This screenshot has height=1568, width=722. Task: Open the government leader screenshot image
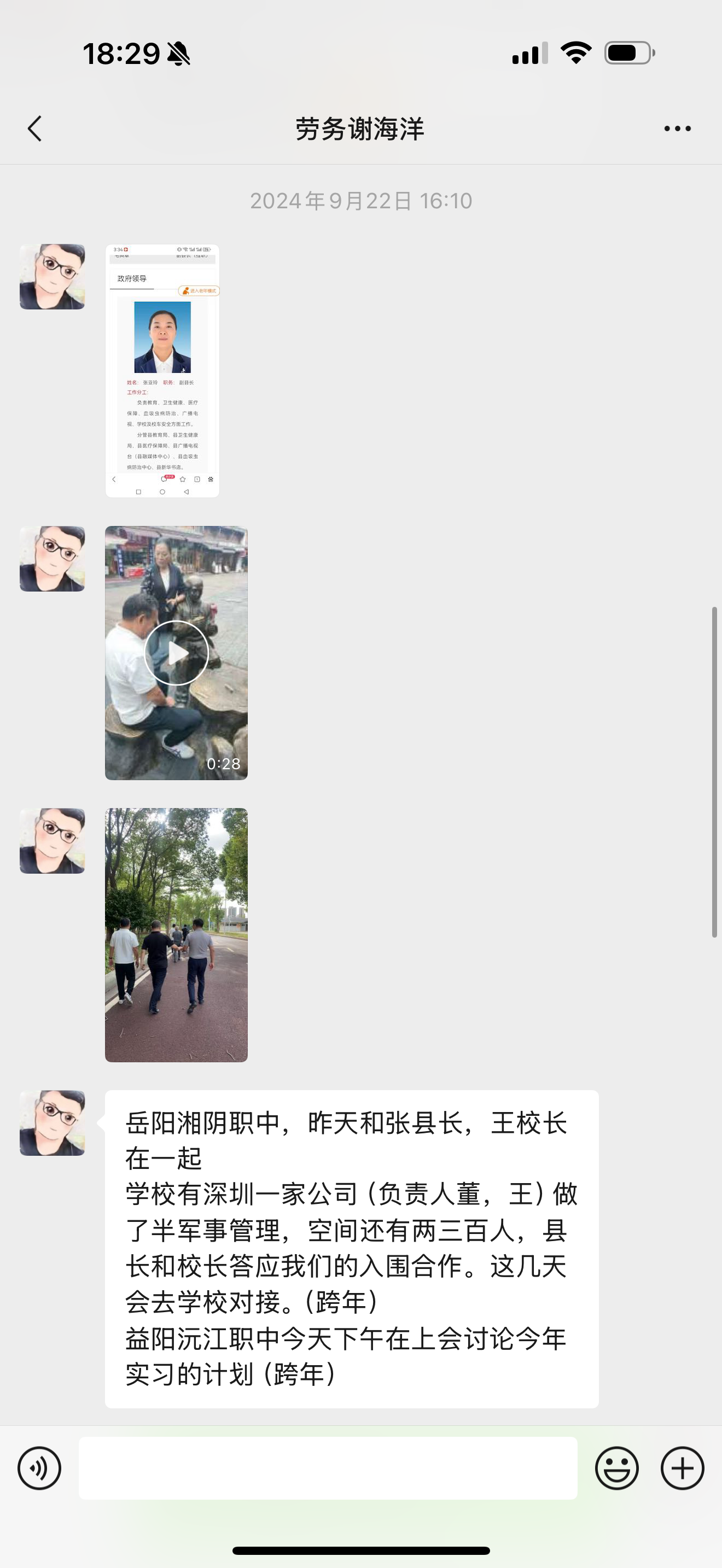coord(162,371)
